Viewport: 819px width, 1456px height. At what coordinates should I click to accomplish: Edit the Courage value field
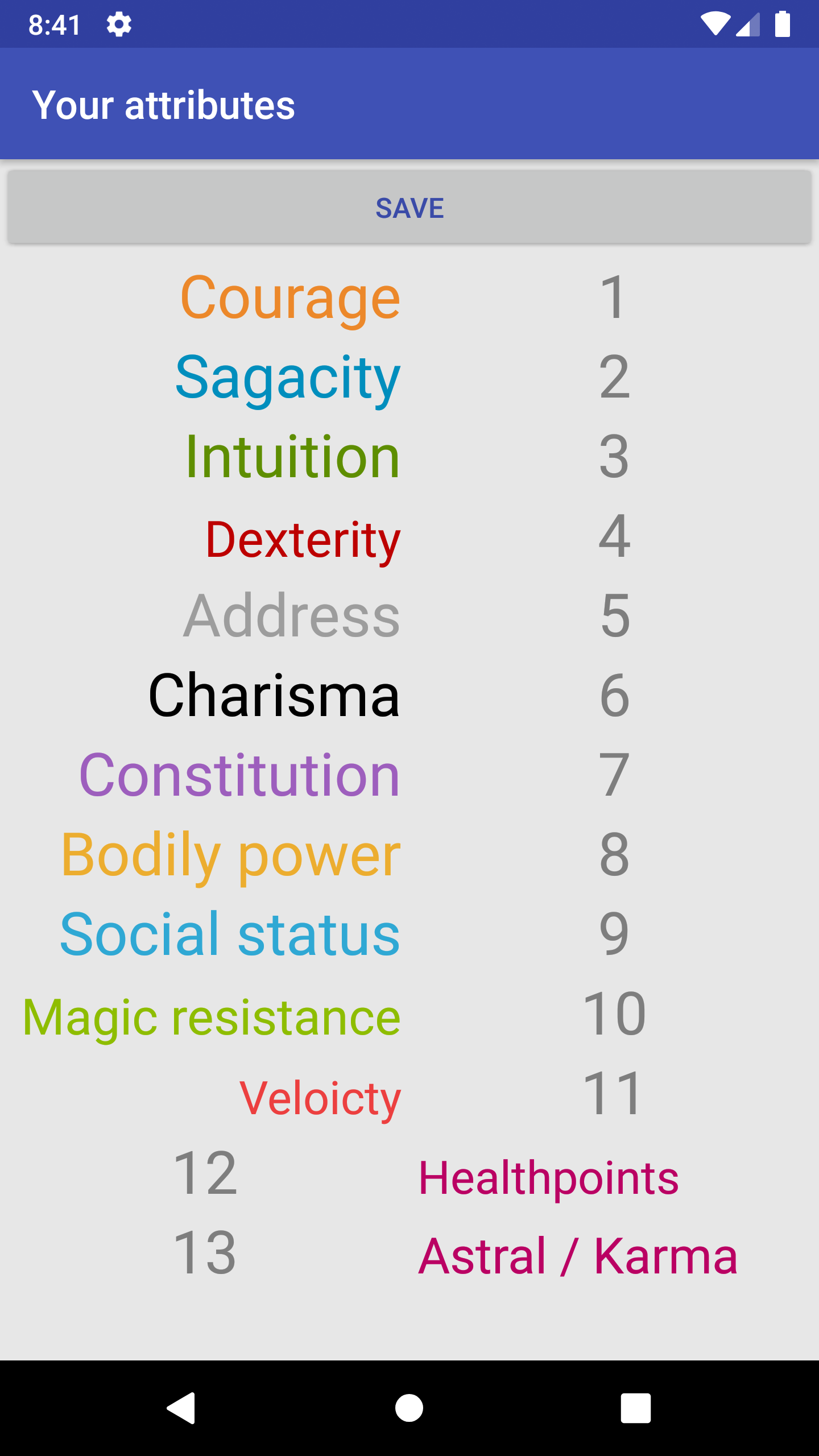point(614,297)
